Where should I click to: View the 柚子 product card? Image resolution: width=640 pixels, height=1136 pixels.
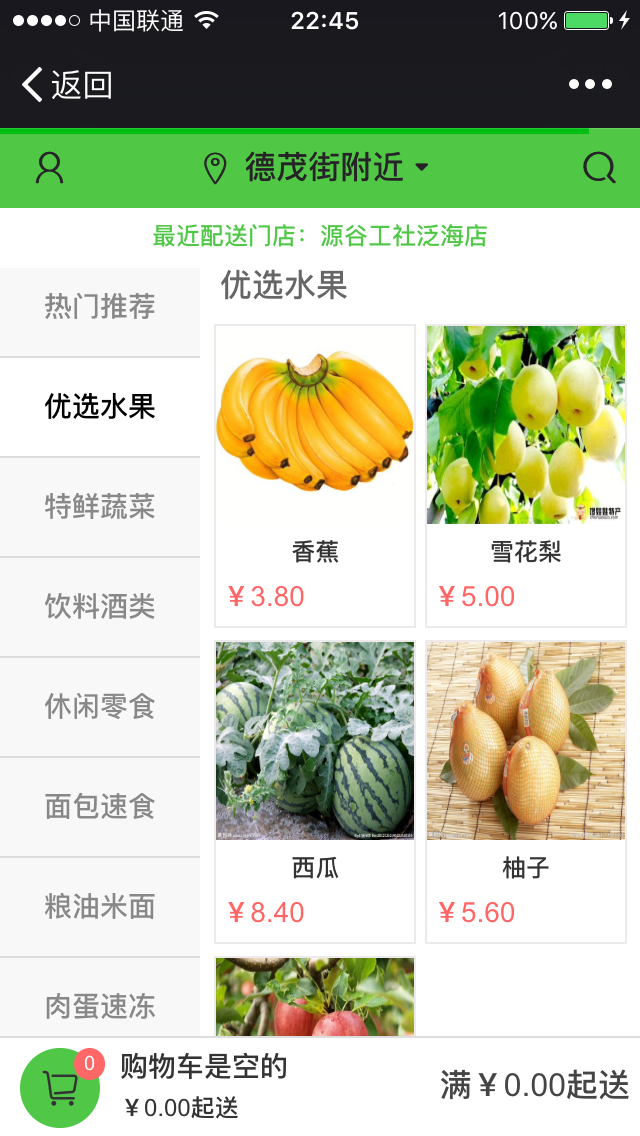click(x=526, y=791)
